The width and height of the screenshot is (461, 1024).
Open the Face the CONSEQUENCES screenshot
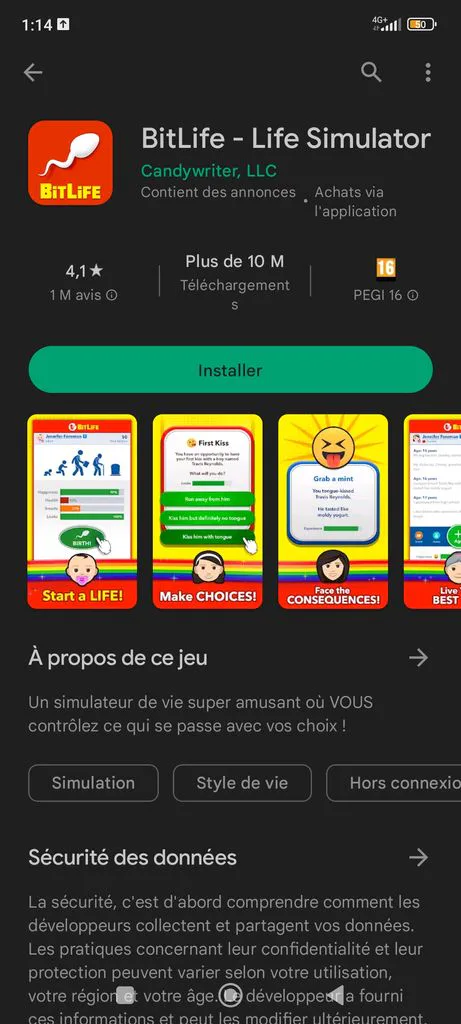point(333,511)
